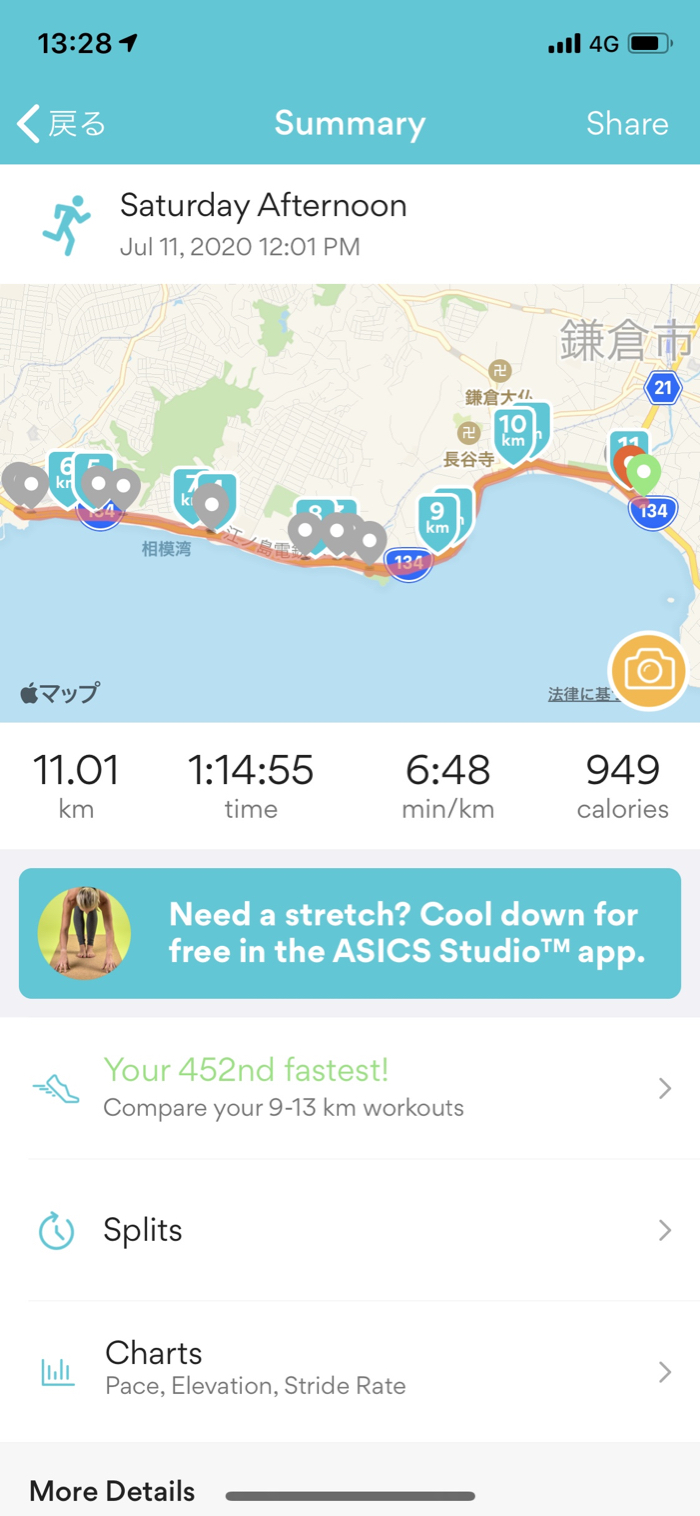700x1516 pixels.
Task: Add a photo with the camera button
Action: pyautogui.click(x=648, y=671)
